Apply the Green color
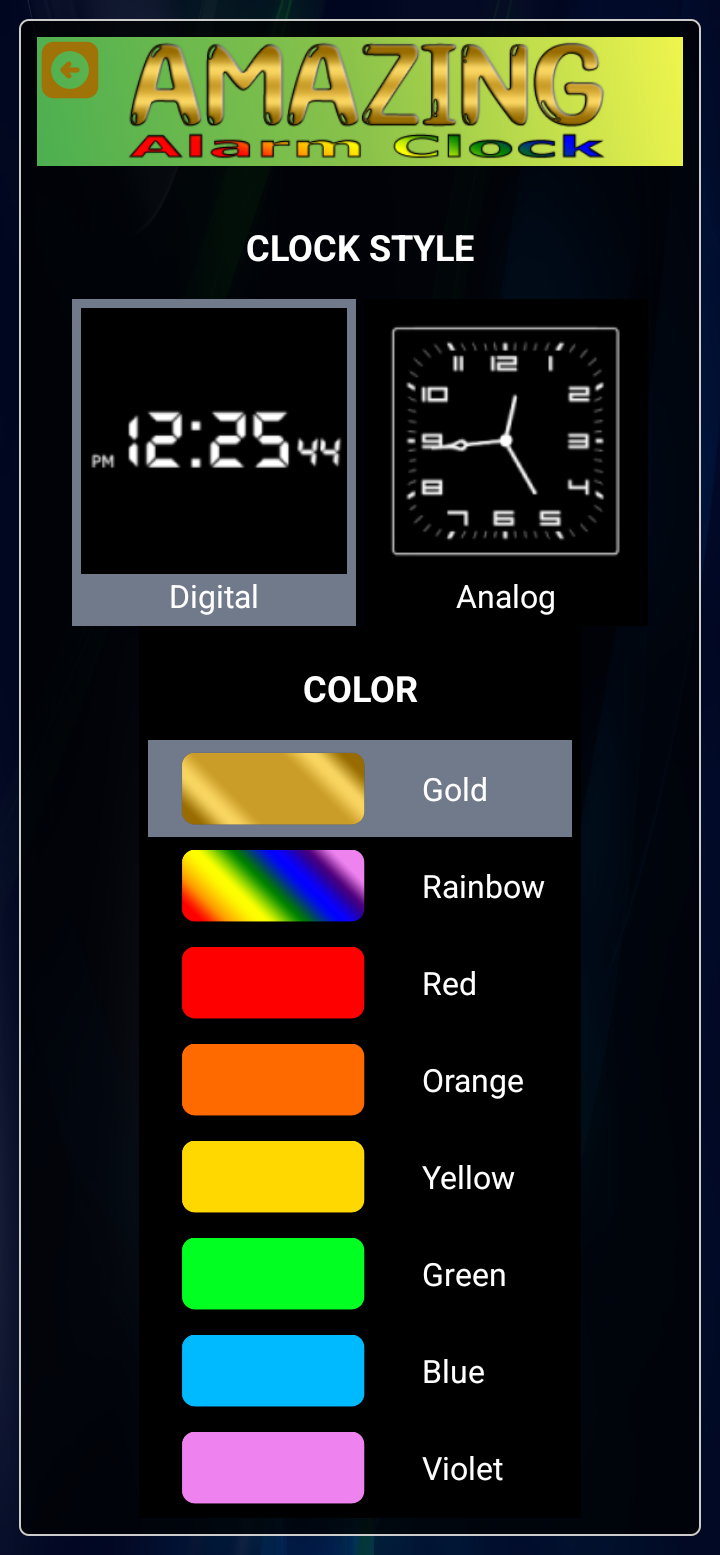Image resolution: width=720 pixels, height=1555 pixels. coord(360,1274)
